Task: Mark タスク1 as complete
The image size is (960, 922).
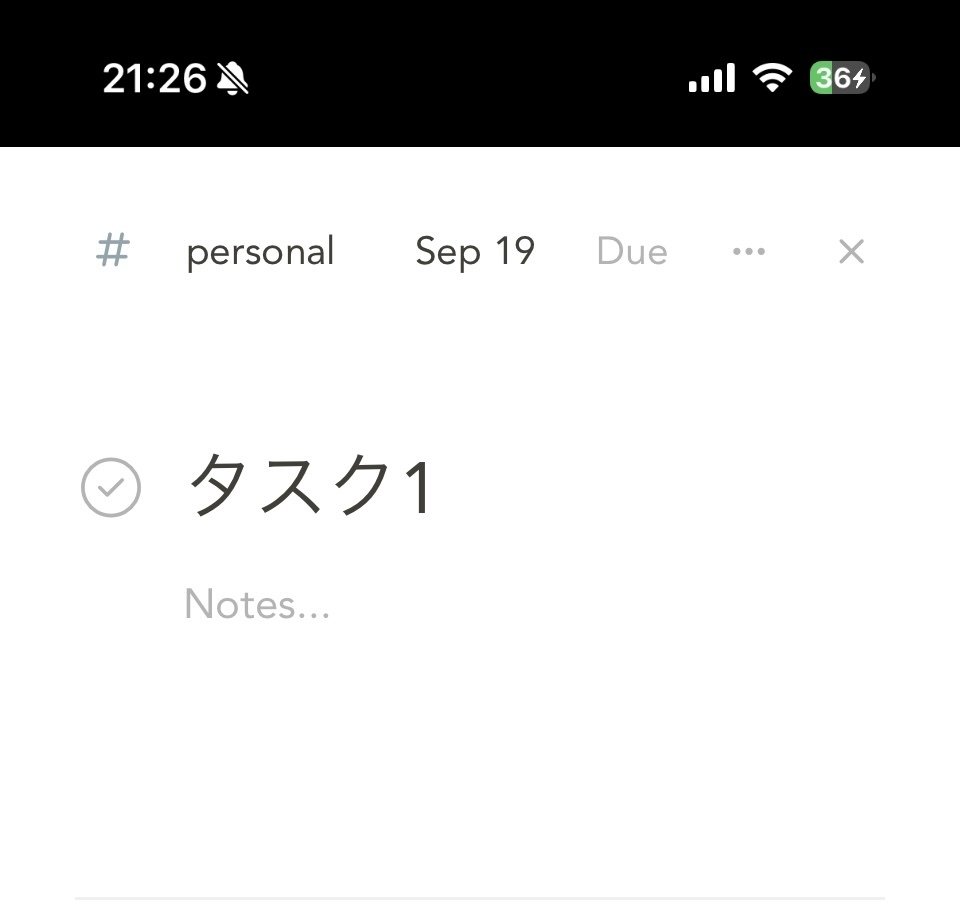Action: coord(111,488)
